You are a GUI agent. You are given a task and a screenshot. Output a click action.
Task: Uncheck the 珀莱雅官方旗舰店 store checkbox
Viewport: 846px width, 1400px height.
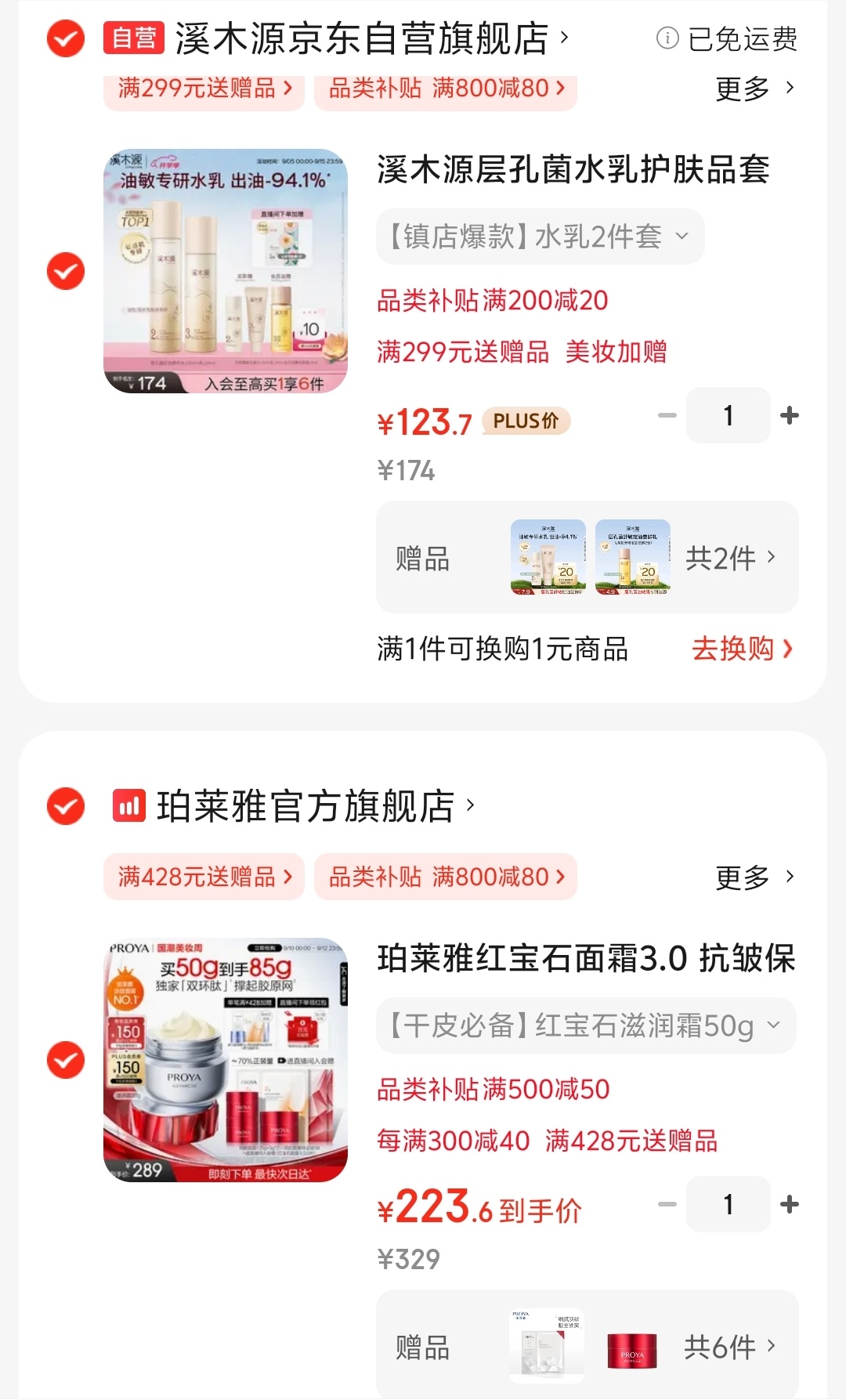[x=66, y=805]
